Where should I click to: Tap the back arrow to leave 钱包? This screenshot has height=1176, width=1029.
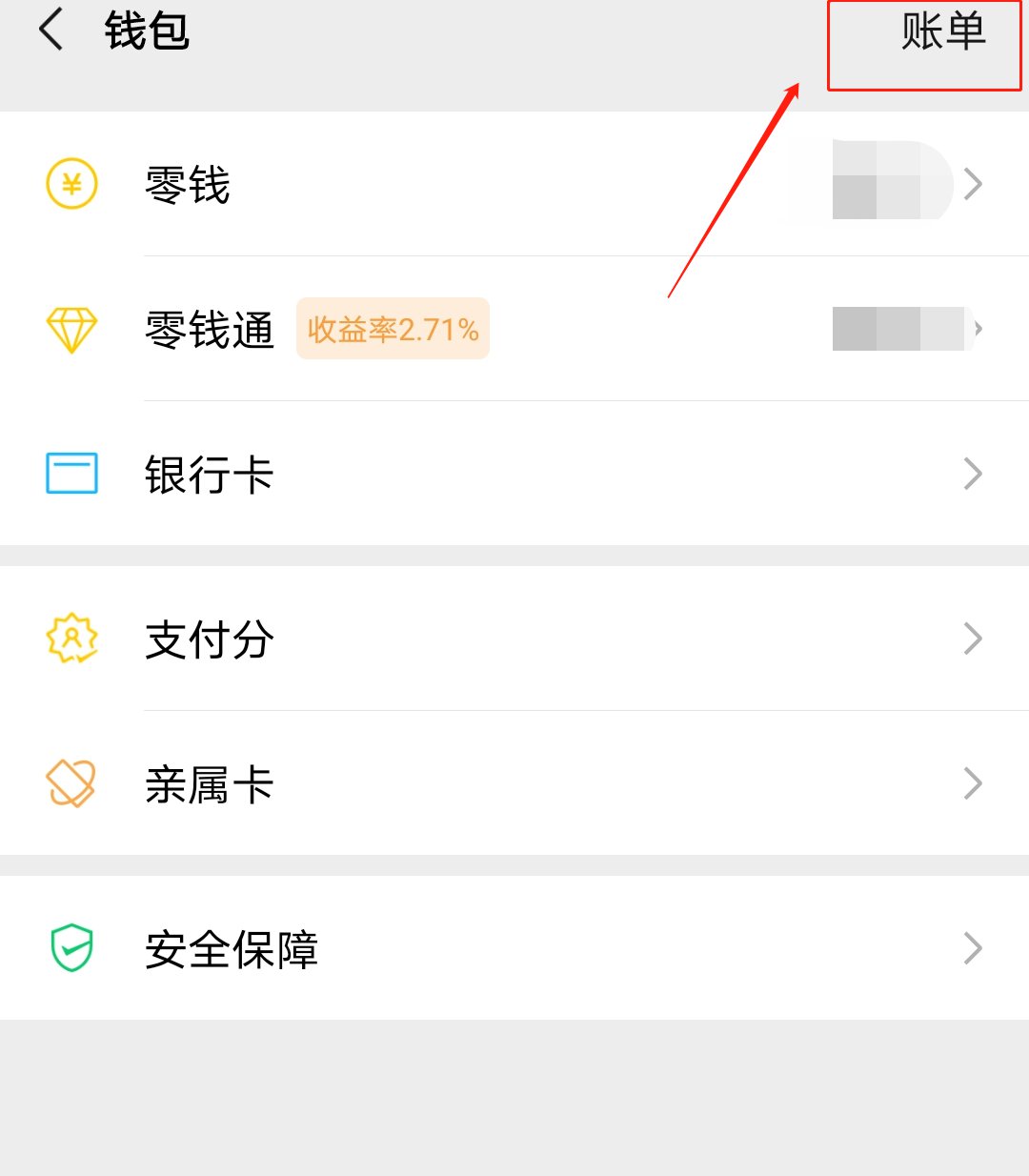50,31
